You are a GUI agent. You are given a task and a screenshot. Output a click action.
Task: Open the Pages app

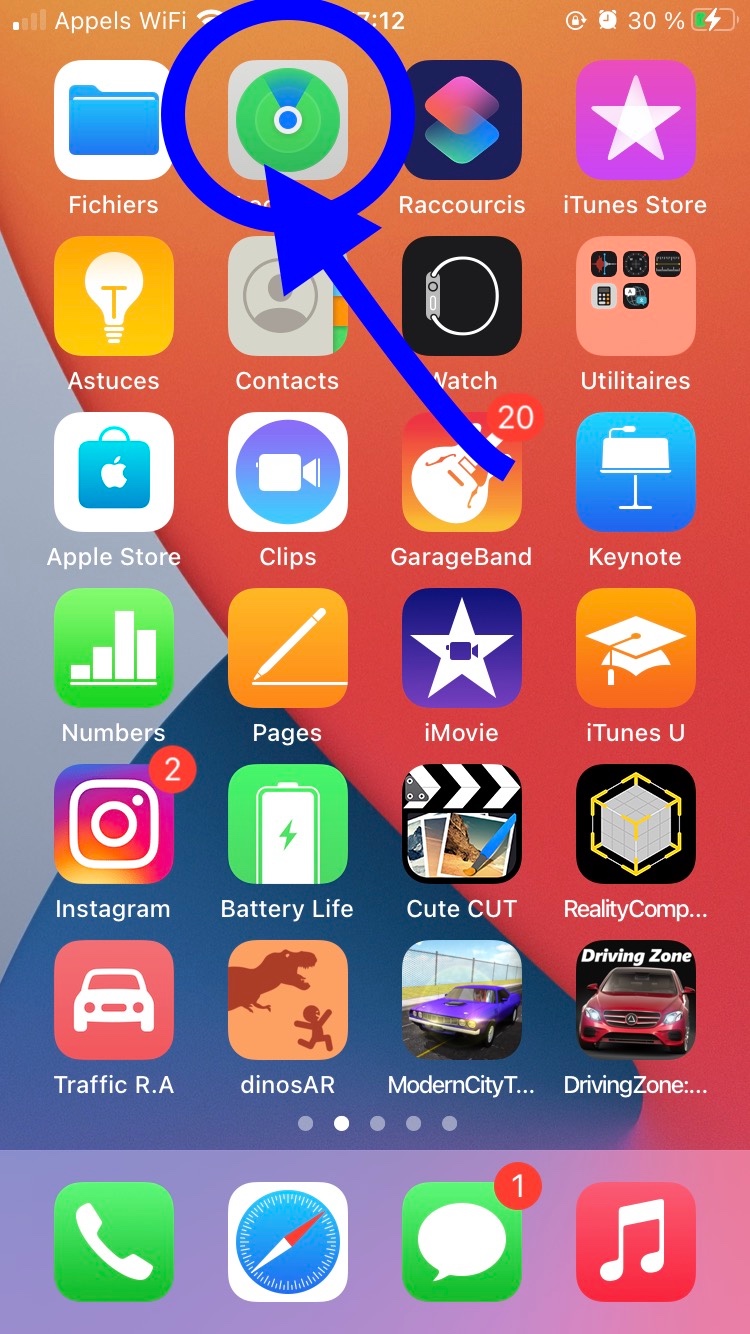[287, 648]
